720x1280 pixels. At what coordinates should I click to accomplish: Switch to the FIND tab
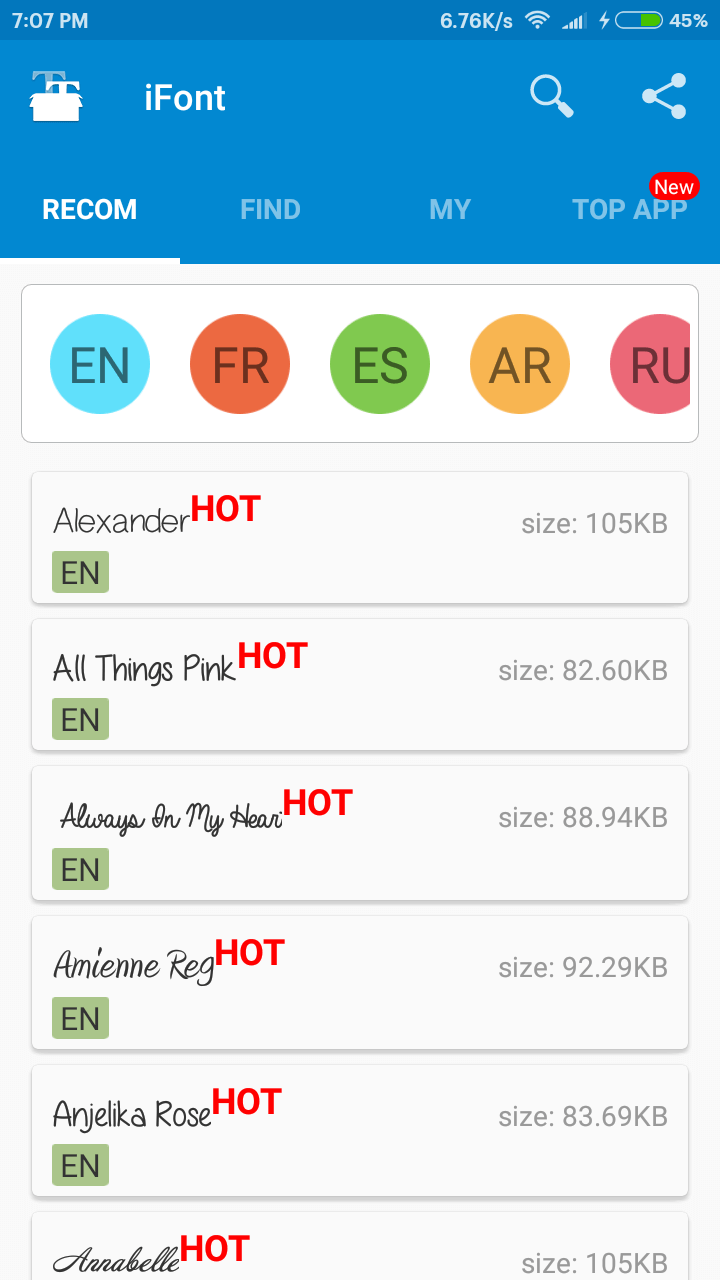pyautogui.click(x=270, y=210)
